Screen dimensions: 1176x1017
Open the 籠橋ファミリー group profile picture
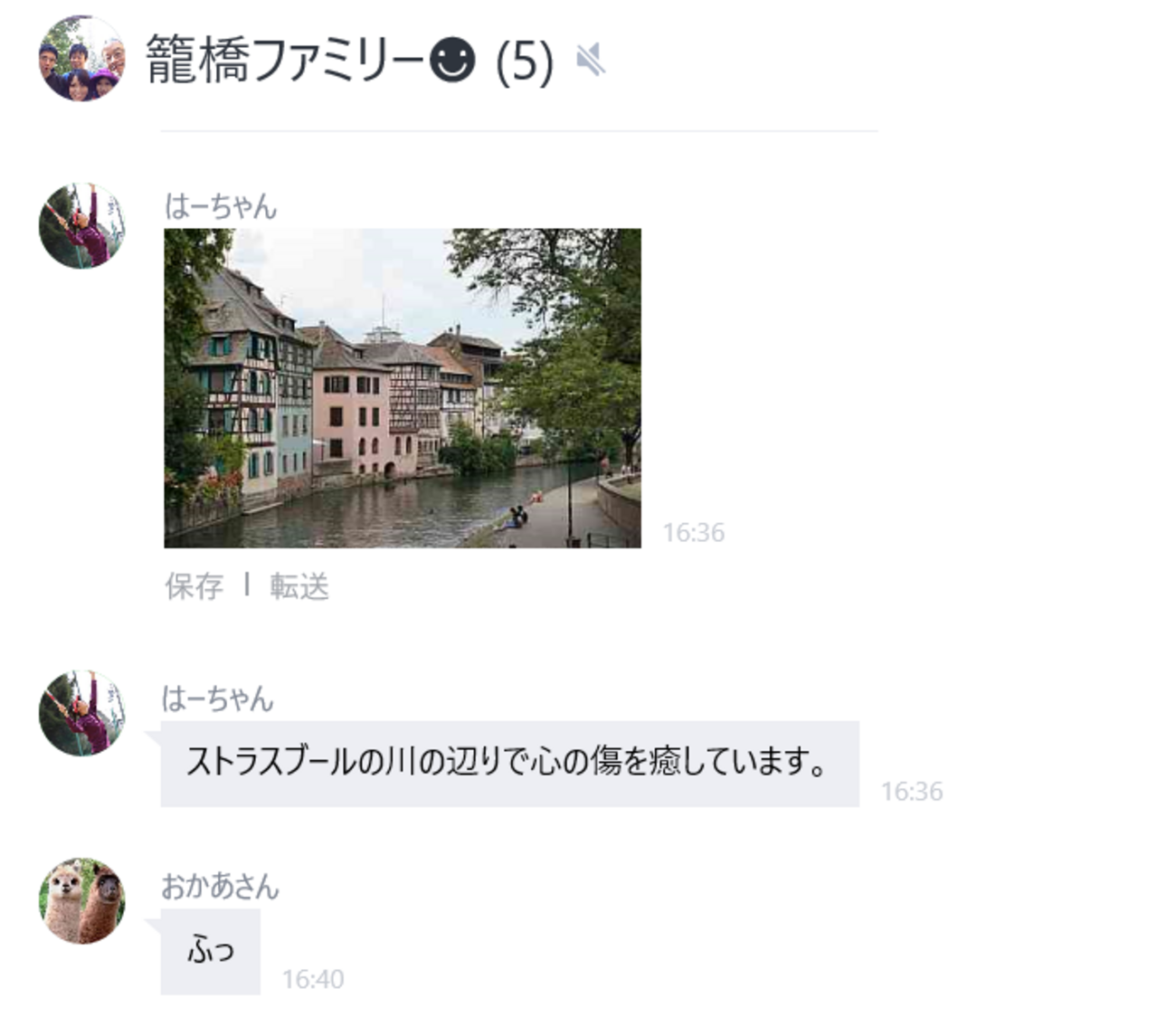[81, 58]
